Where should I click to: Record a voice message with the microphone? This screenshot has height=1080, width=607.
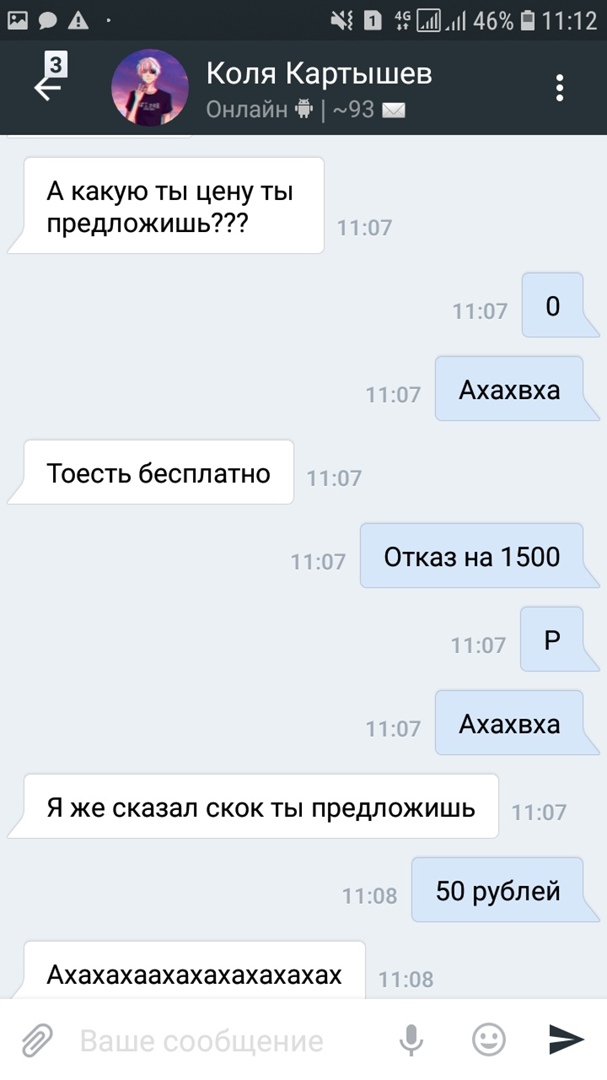point(411,1041)
